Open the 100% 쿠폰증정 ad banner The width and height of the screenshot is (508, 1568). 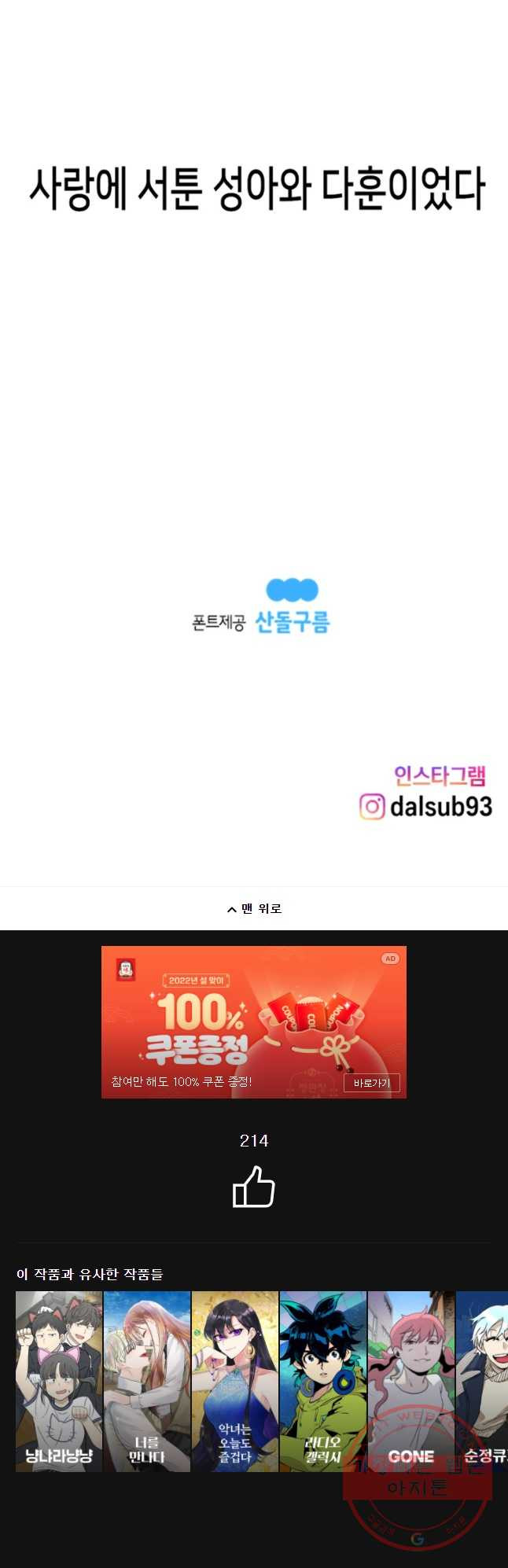click(x=236, y=1014)
